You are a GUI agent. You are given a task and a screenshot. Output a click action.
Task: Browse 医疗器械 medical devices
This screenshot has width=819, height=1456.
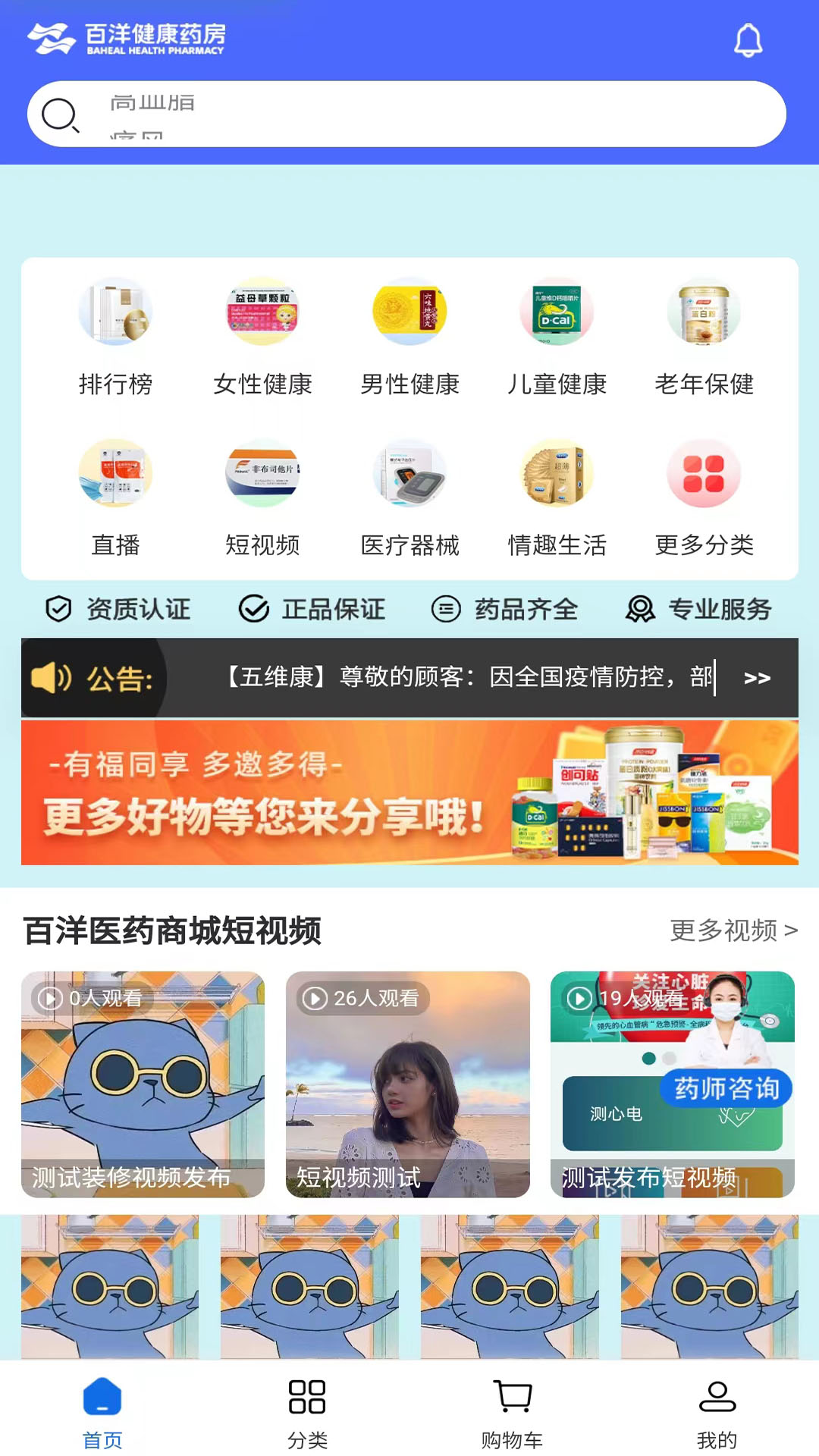(409, 498)
